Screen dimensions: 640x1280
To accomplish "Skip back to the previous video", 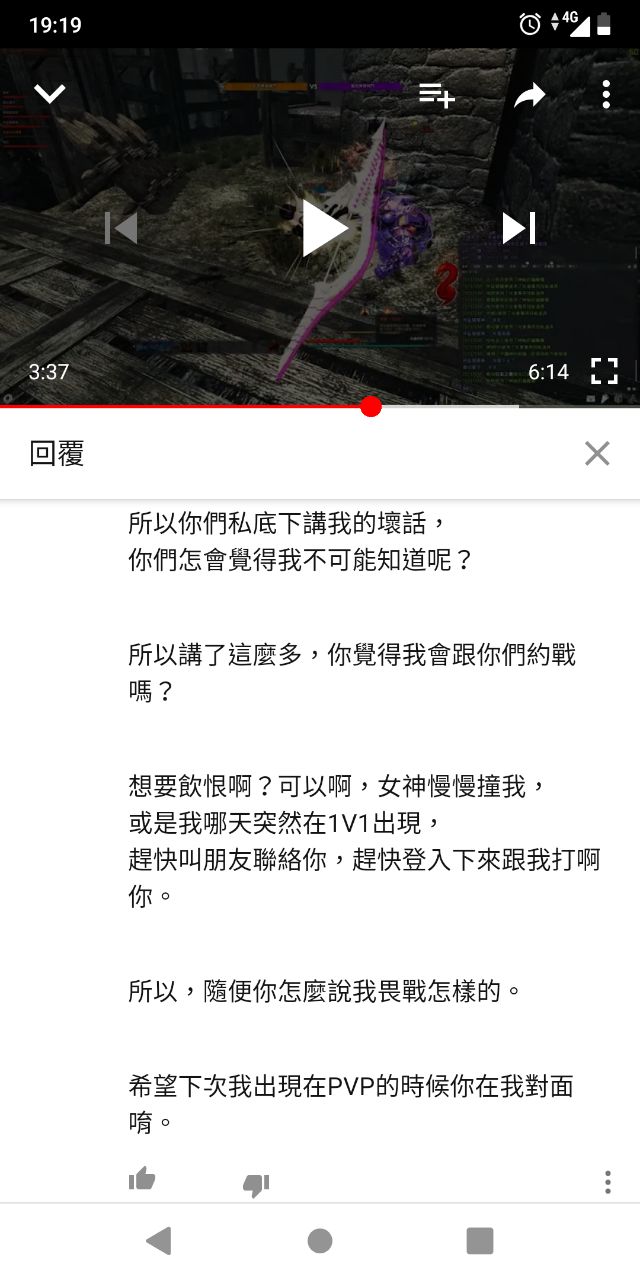I will click(121, 228).
